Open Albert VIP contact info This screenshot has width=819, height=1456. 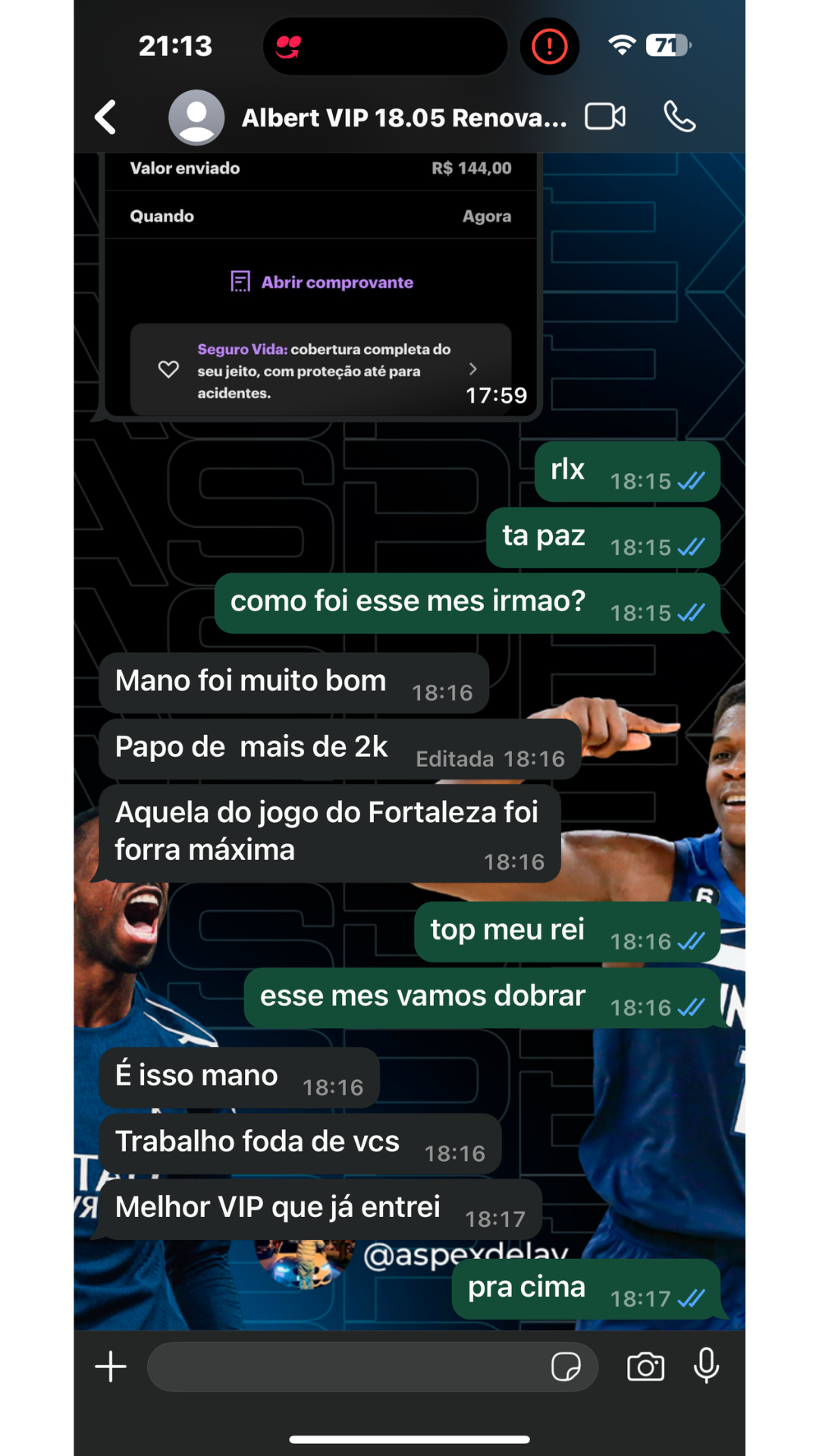[x=403, y=118]
